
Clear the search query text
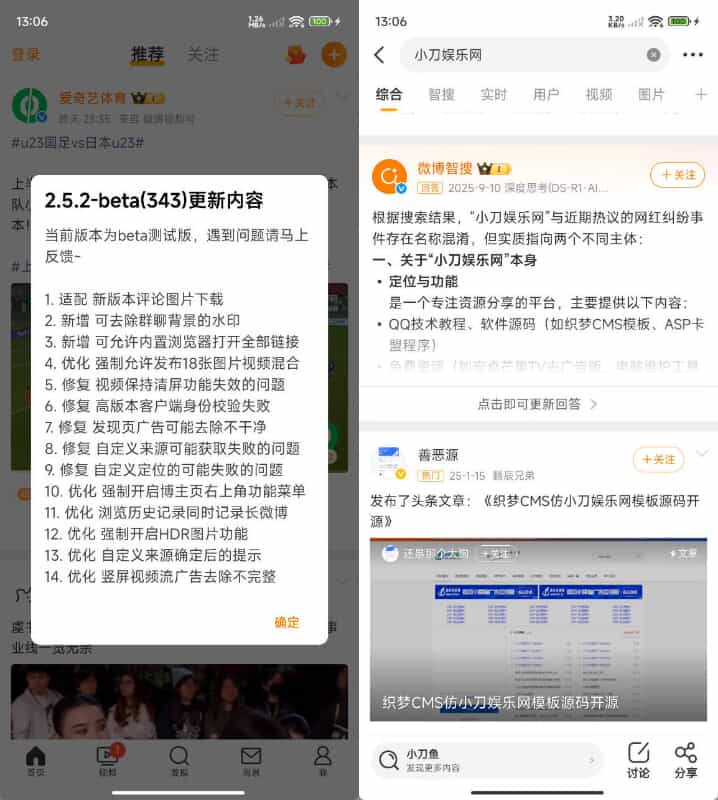(x=653, y=55)
